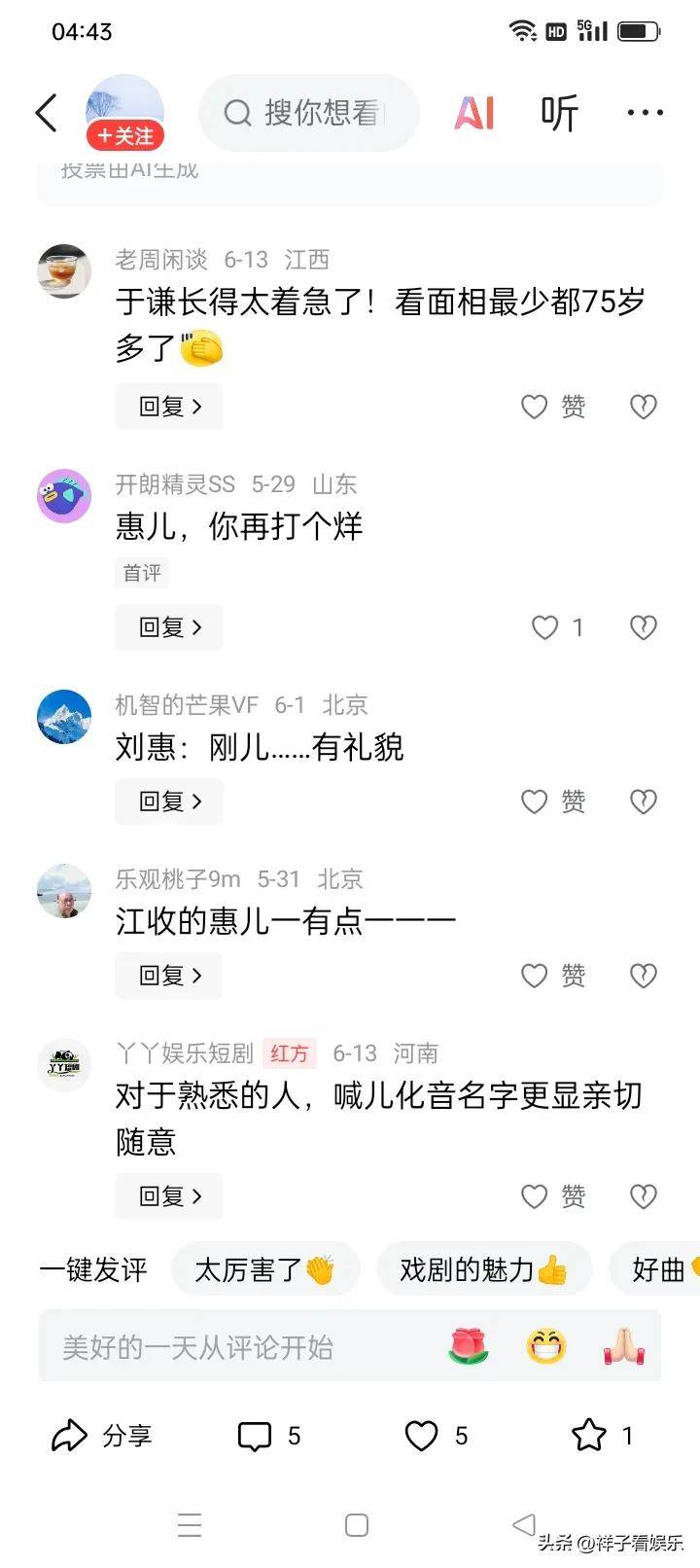Select the 太厉害了 quick comment chip
Viewport: 700px width, 1568px height.
point(264,1269)
